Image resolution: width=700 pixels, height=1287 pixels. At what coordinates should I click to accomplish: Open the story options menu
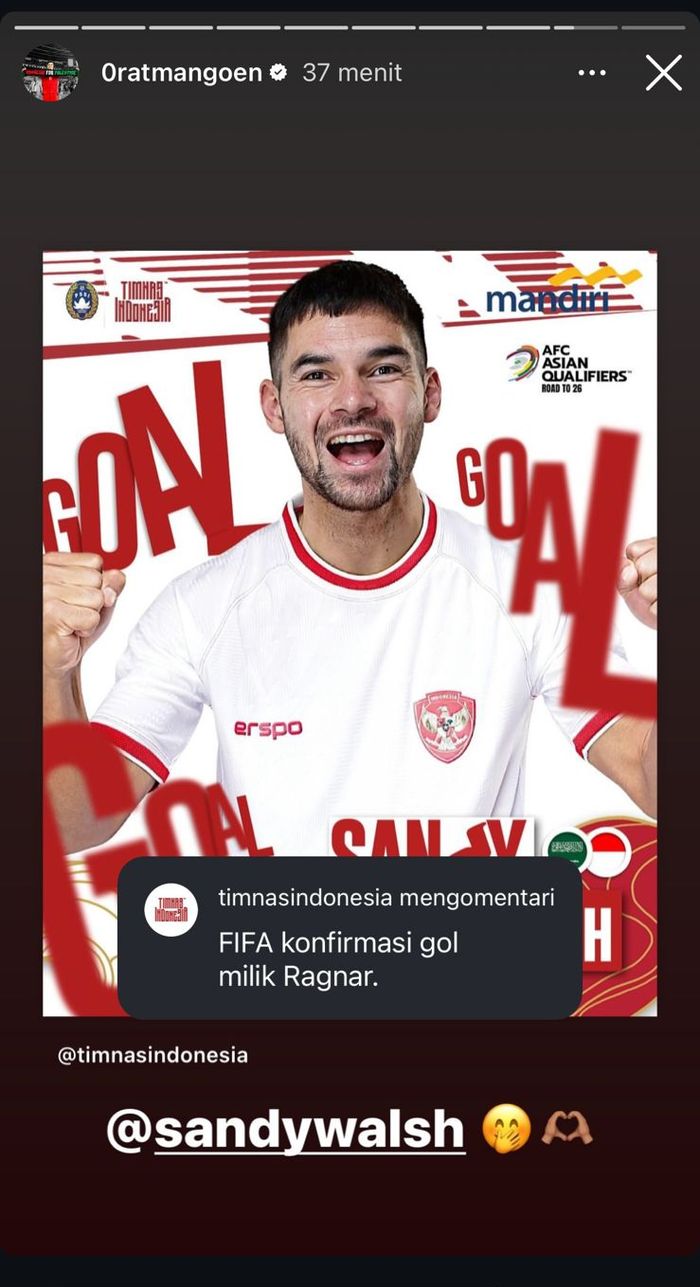pos(592,73)
